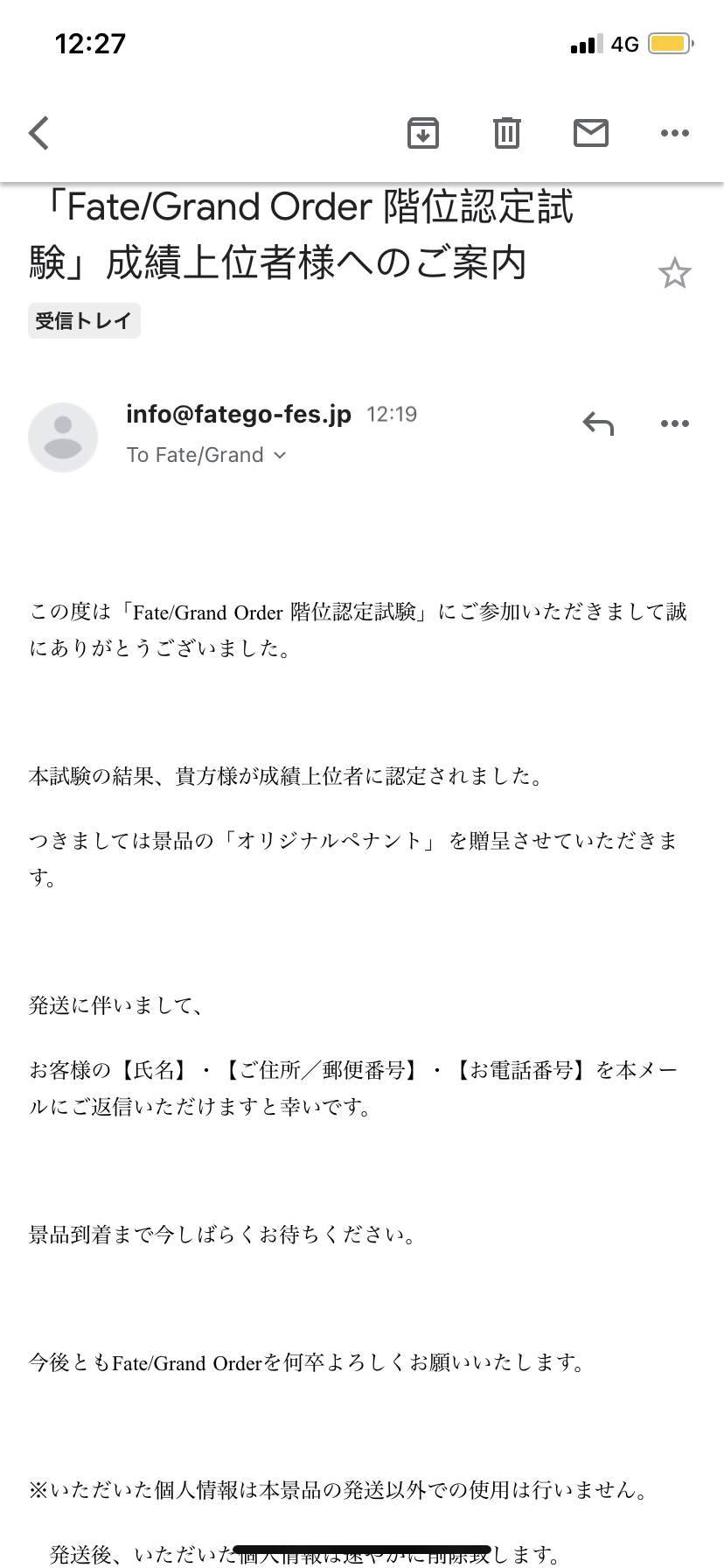
Task: Mark this email as unread
Action: tap(591, 133)
